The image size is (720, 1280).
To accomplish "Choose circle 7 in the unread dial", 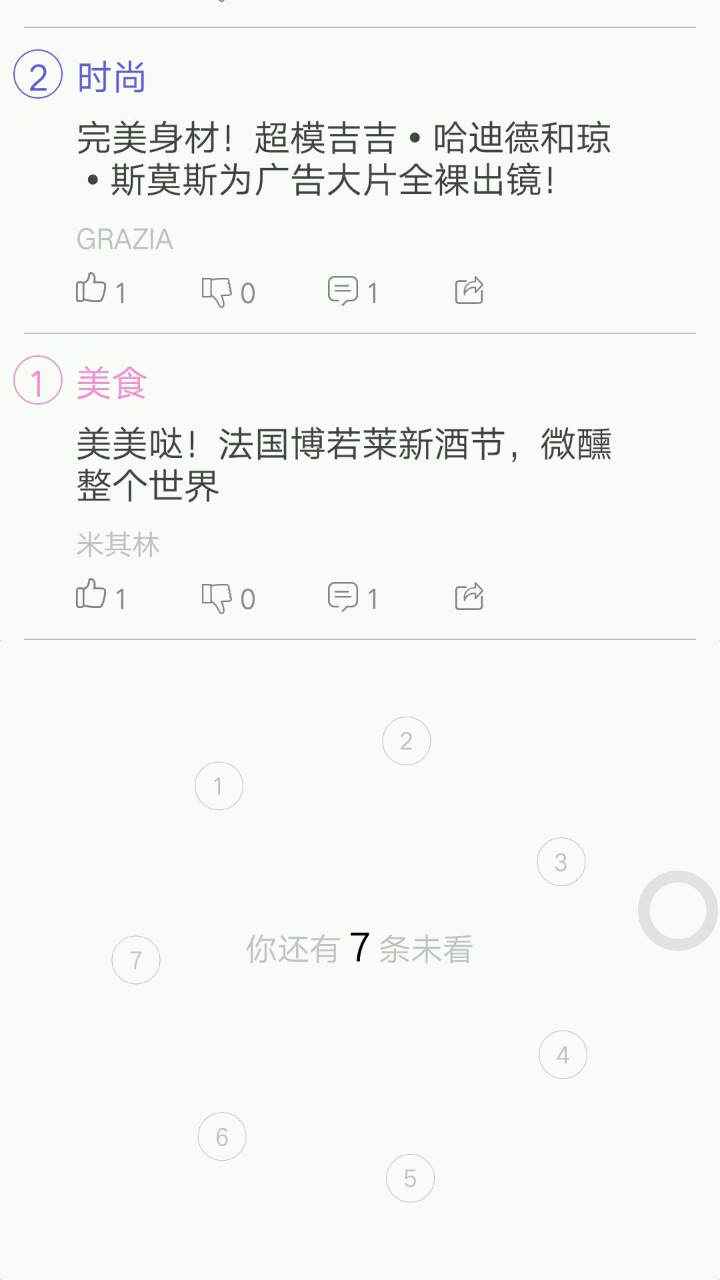I will (136, 961).
